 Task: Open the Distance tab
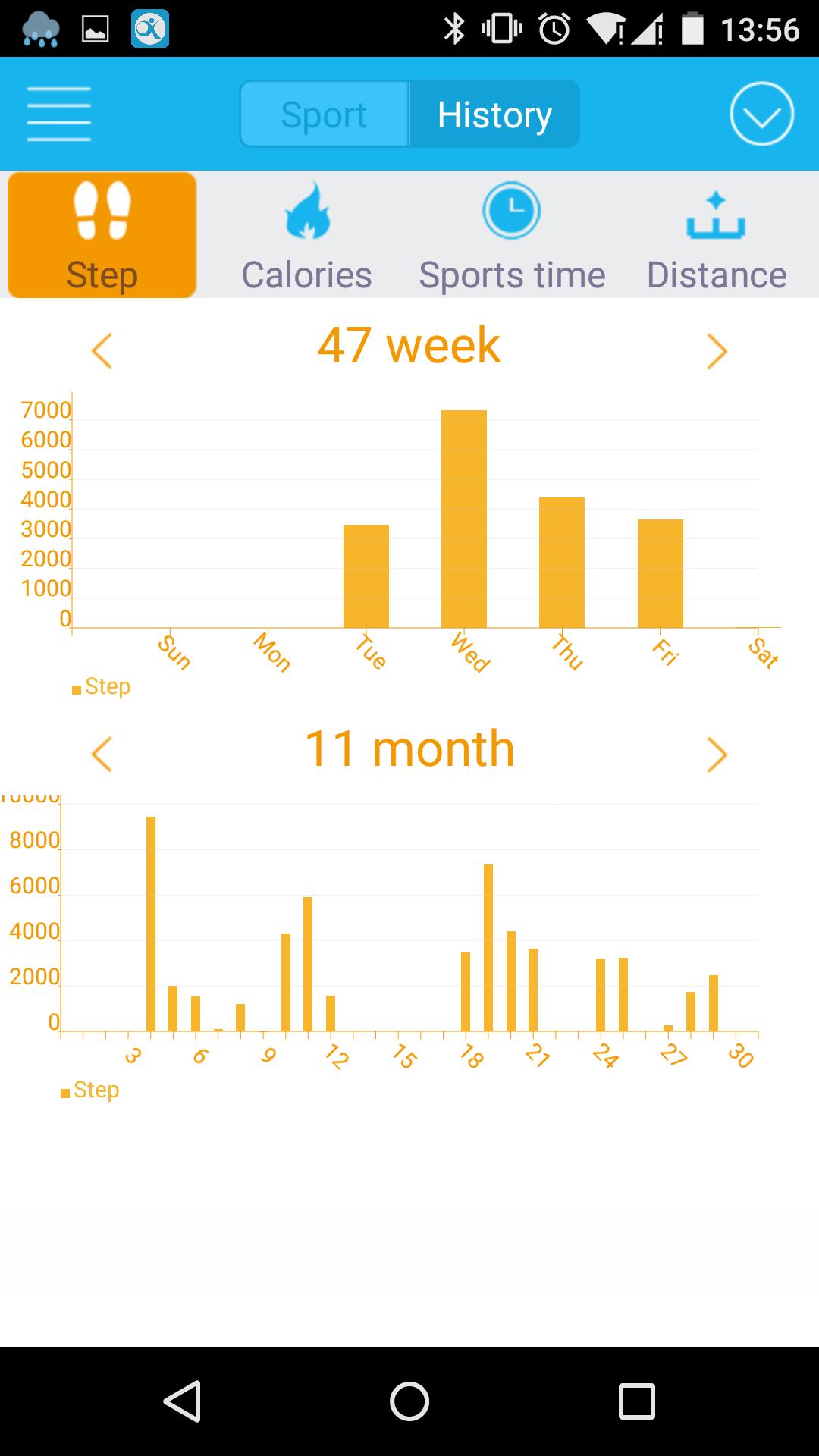click(x=717, y=235)
